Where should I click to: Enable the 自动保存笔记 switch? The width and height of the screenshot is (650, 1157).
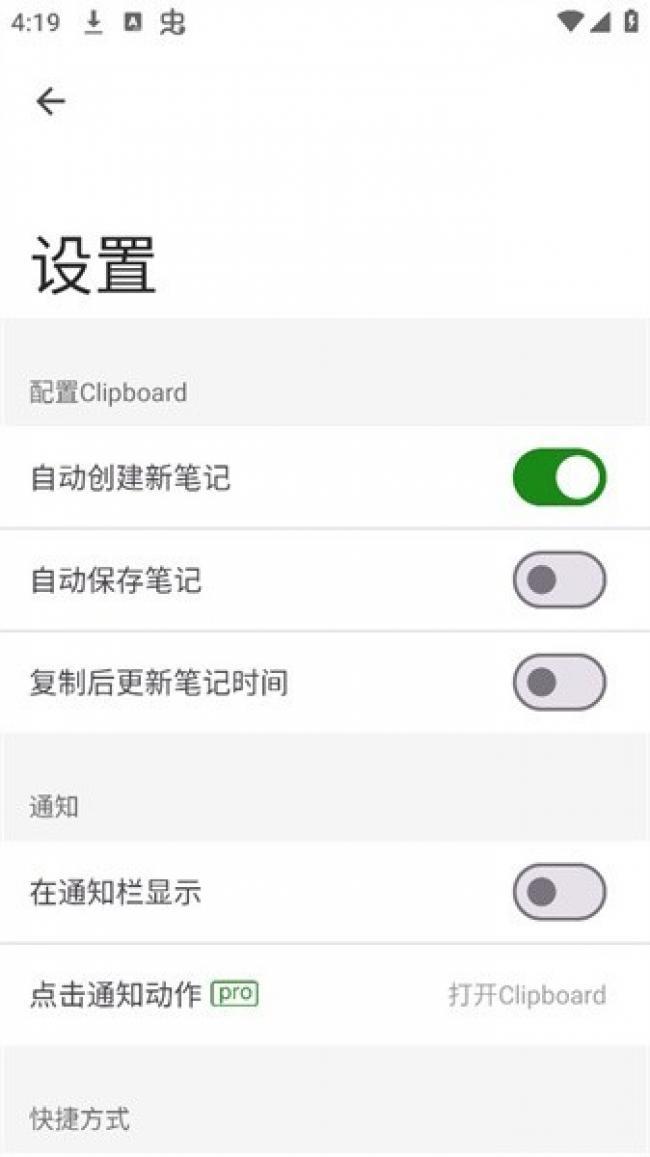[559, 580]
